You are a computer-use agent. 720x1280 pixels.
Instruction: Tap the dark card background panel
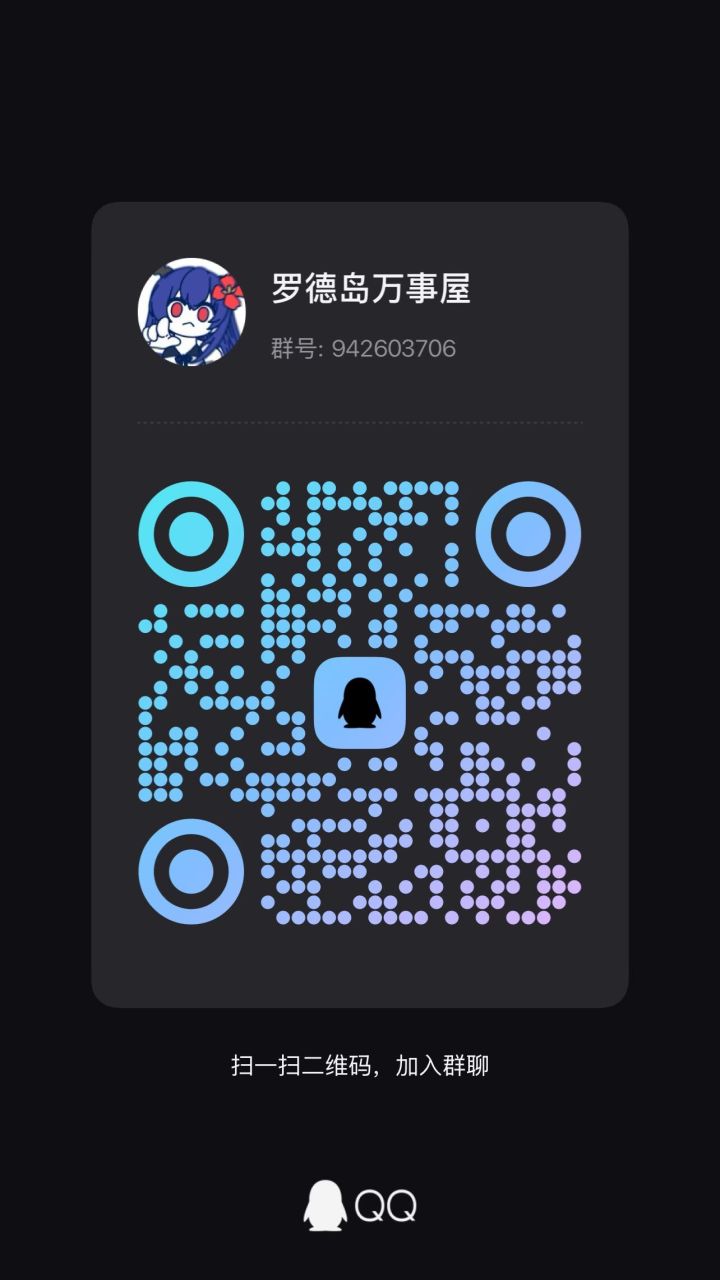[x=360, y=960]
